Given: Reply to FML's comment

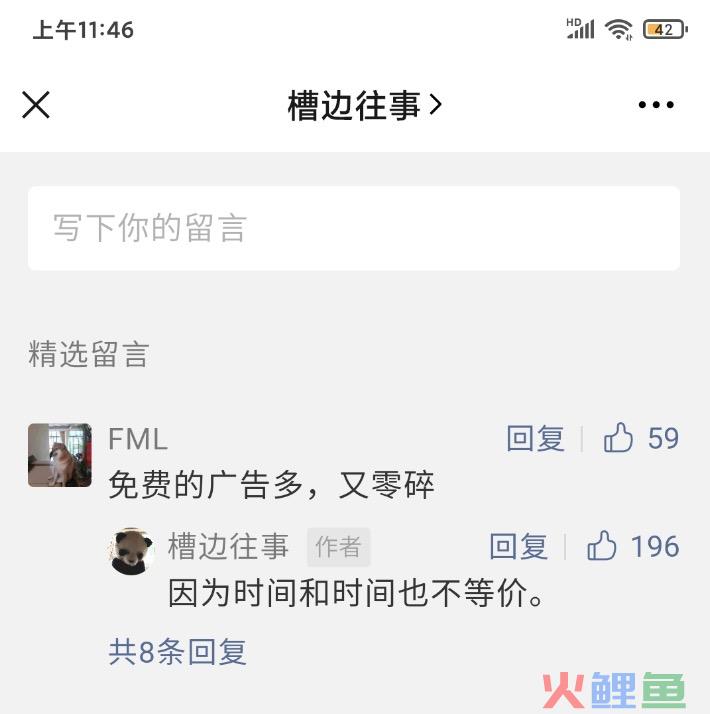Looking at the screenshot, I should coord(536,439).
